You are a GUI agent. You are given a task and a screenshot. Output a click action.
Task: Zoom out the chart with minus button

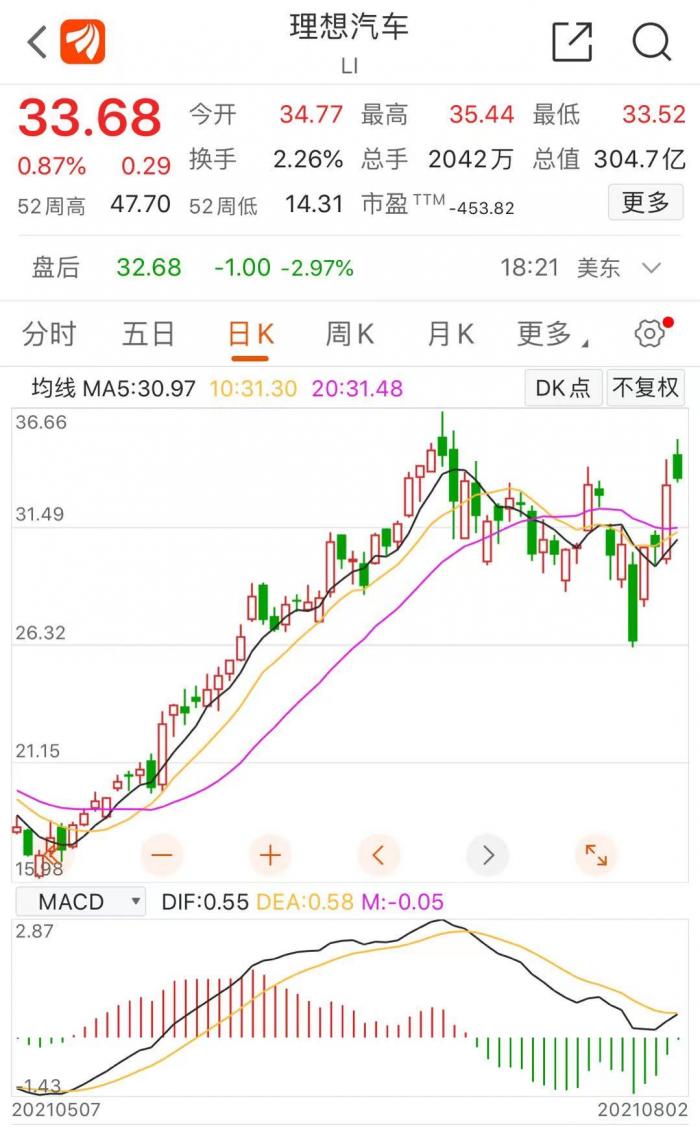coord(162,856)
